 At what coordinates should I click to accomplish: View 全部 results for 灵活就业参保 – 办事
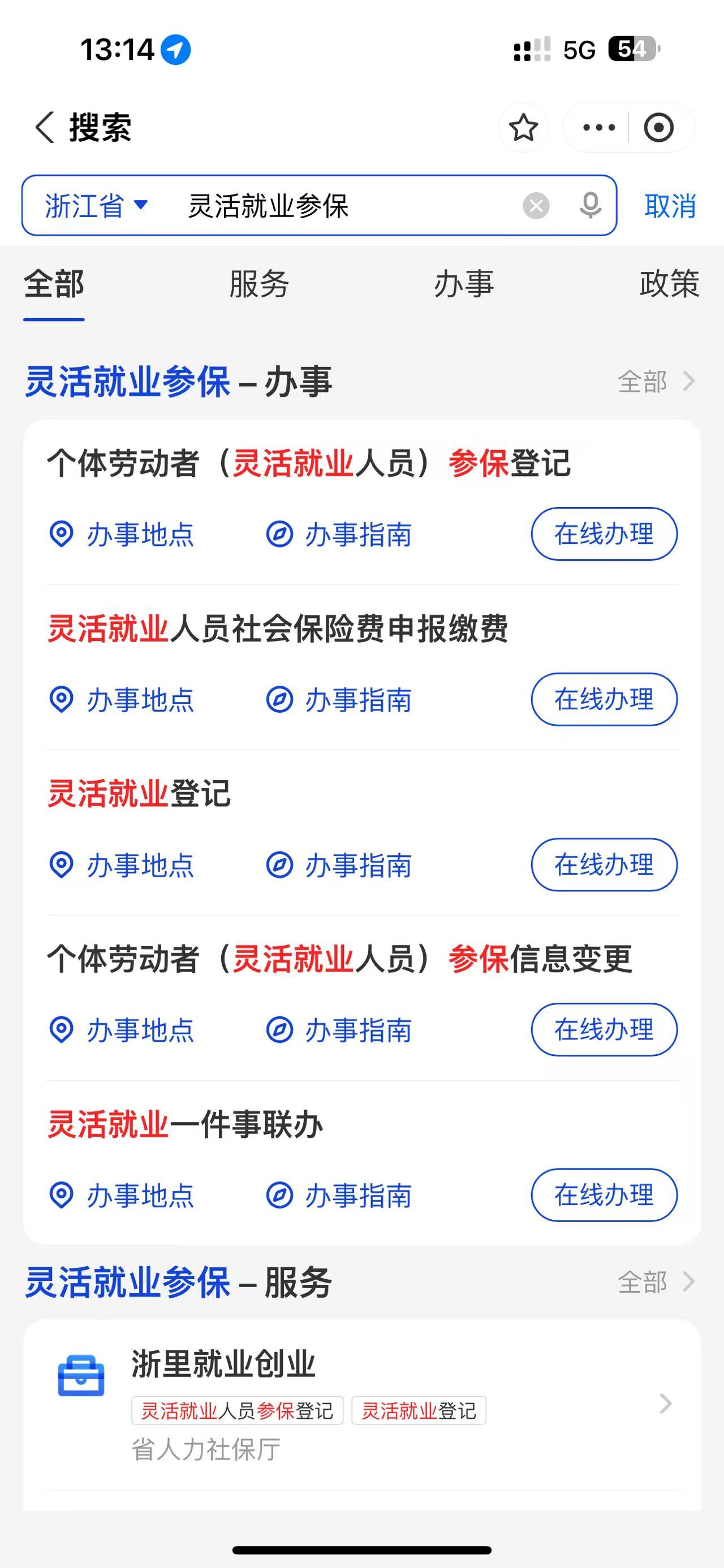(x=655, y=382)
